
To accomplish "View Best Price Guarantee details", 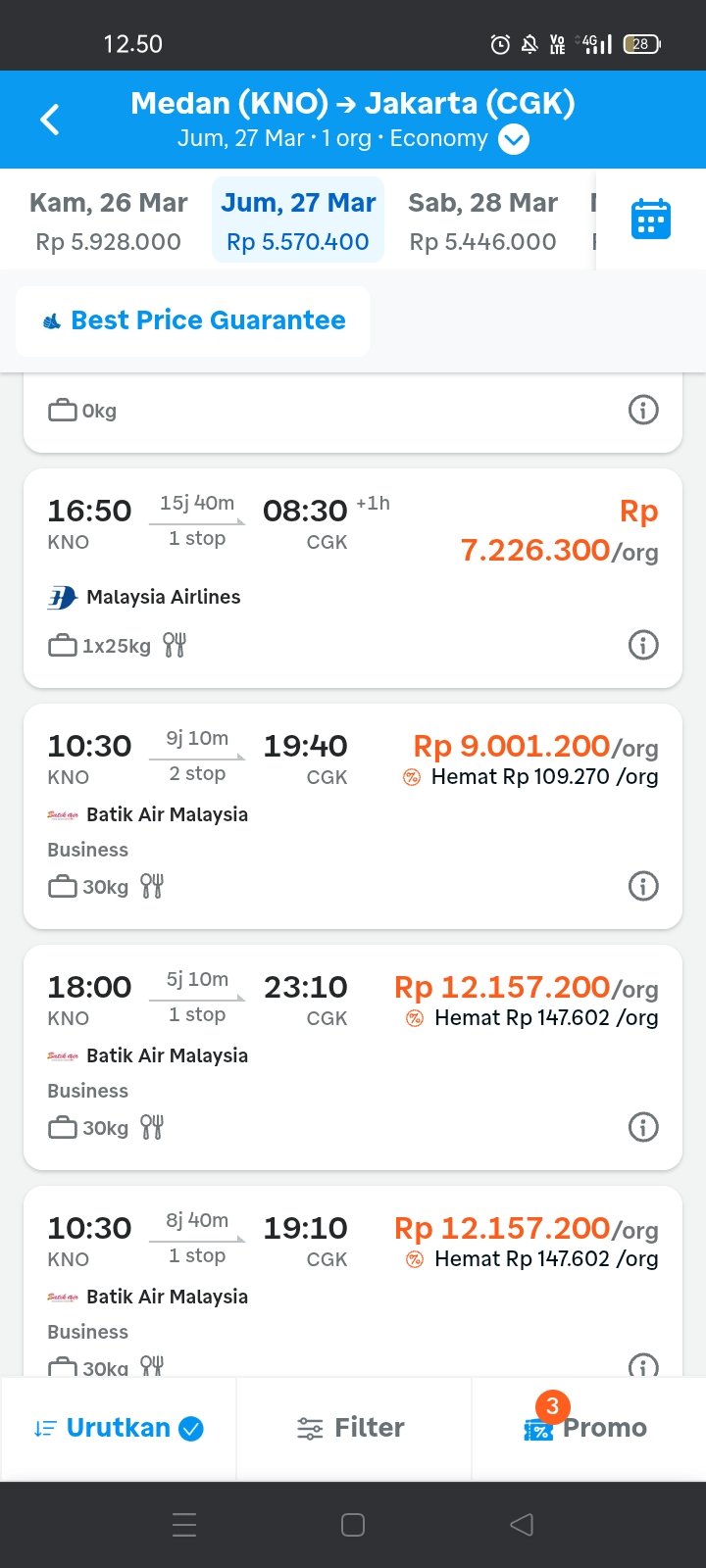I will pyautogui.click(x=193, y=320).
